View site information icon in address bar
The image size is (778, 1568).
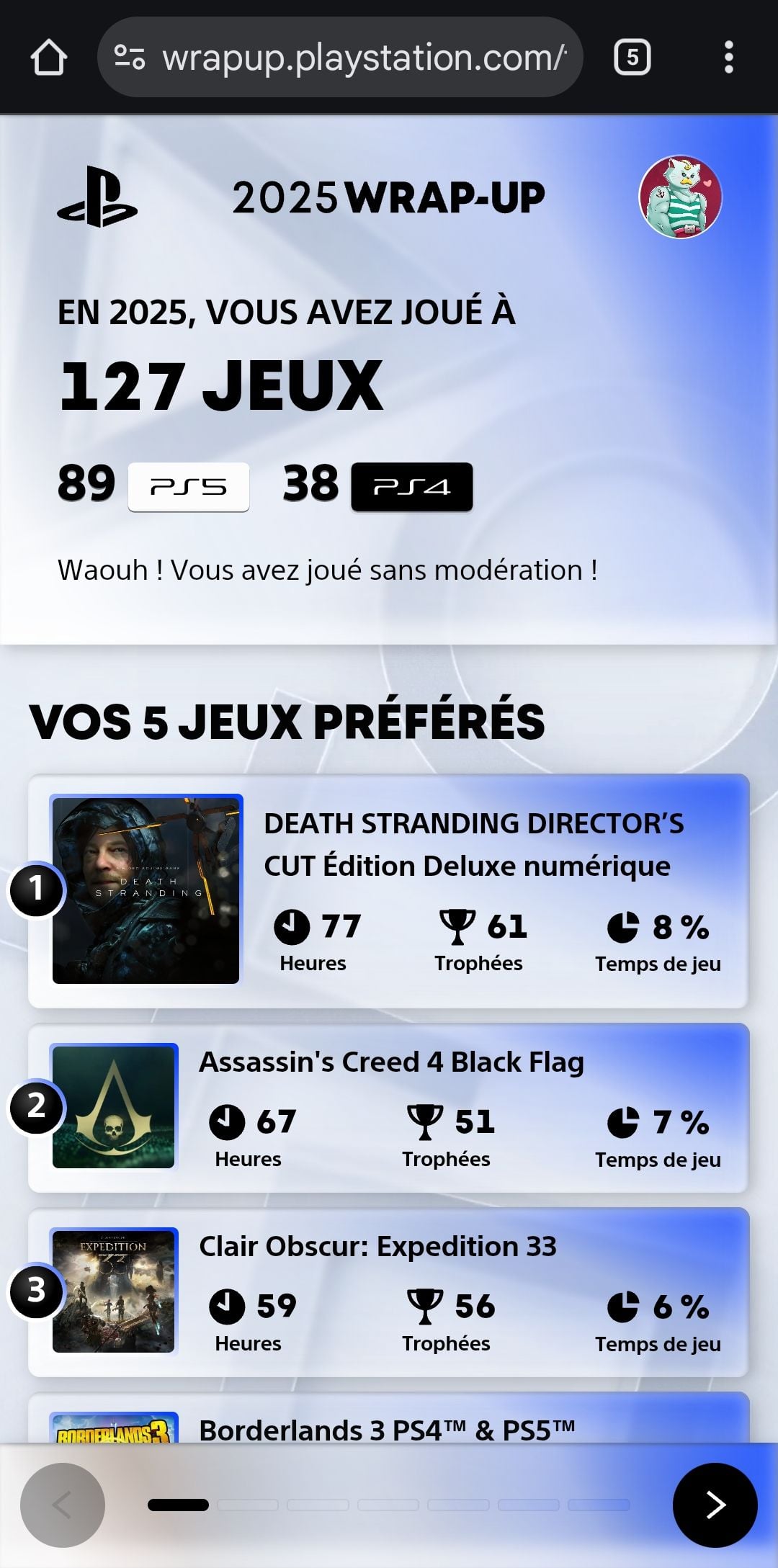[x=130, y=58]
